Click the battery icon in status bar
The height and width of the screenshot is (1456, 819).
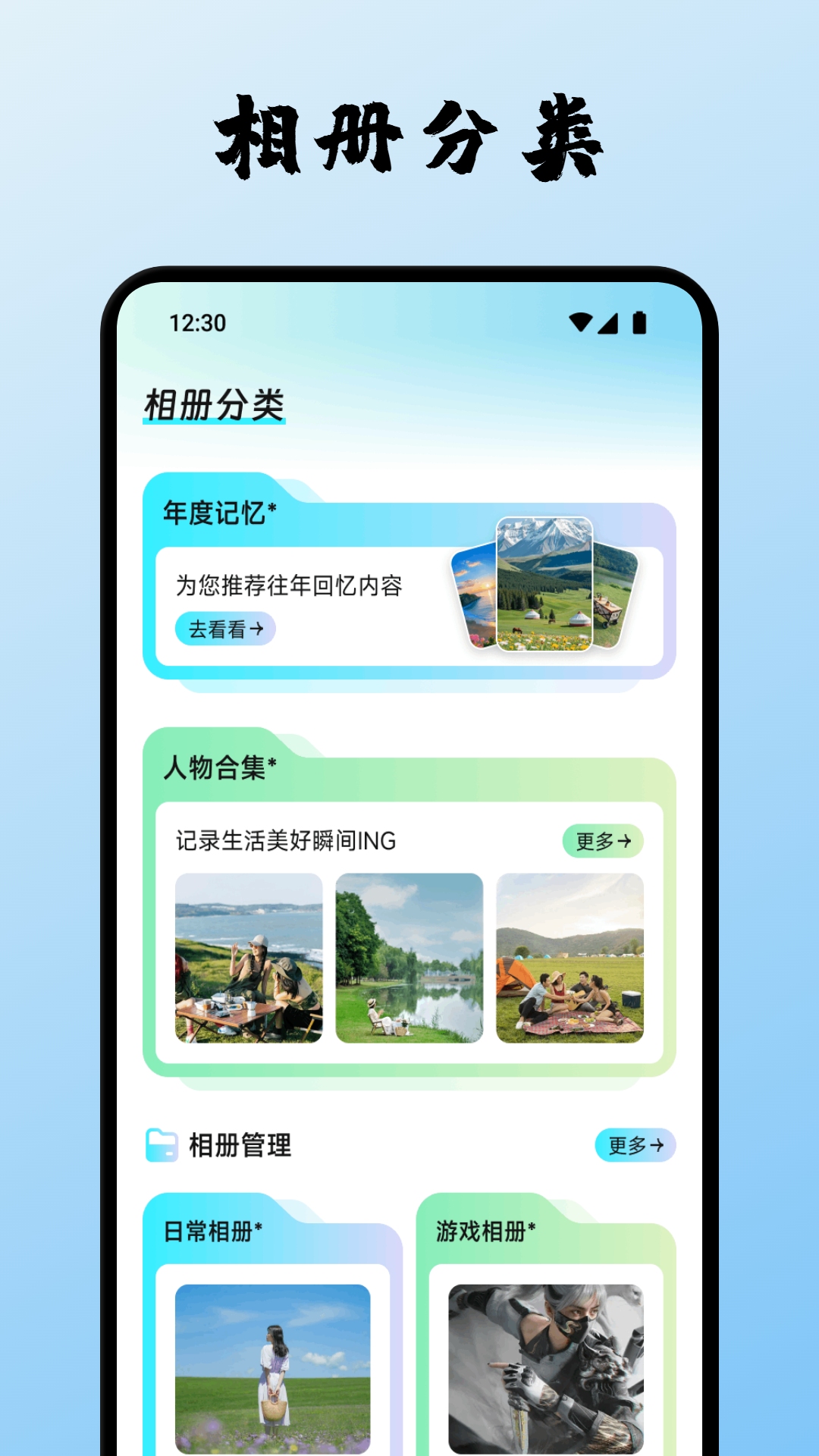tap(637, 323)
